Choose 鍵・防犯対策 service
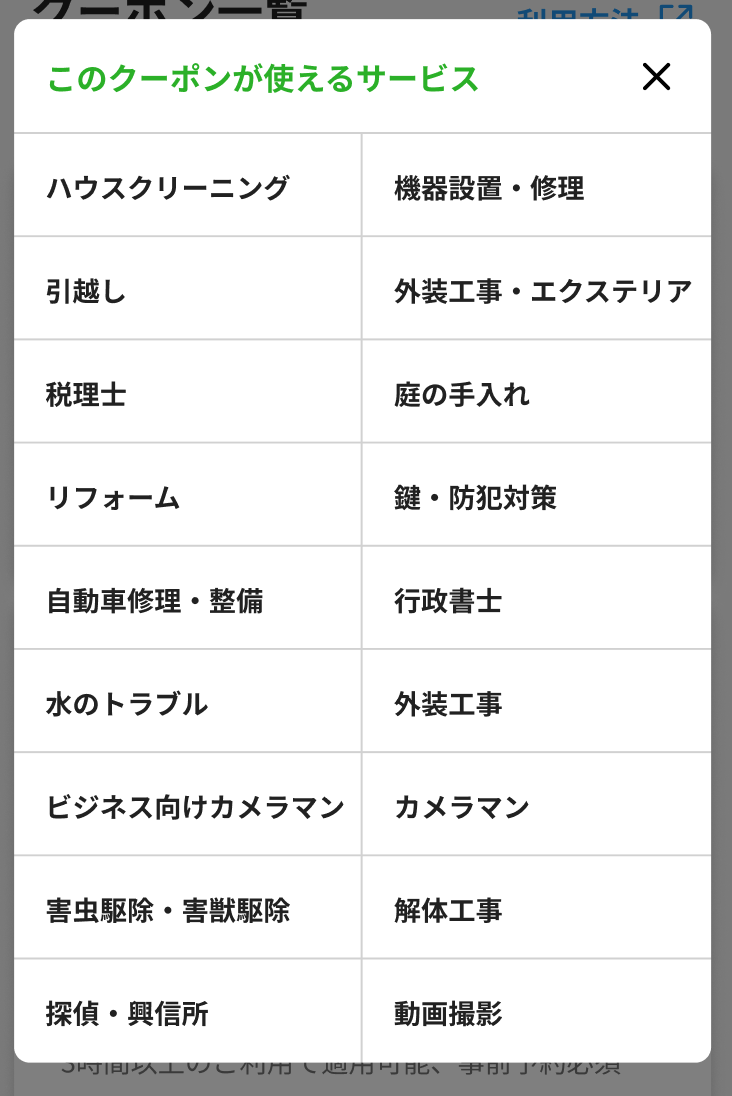732x1096 pixels. pos(475,497)
